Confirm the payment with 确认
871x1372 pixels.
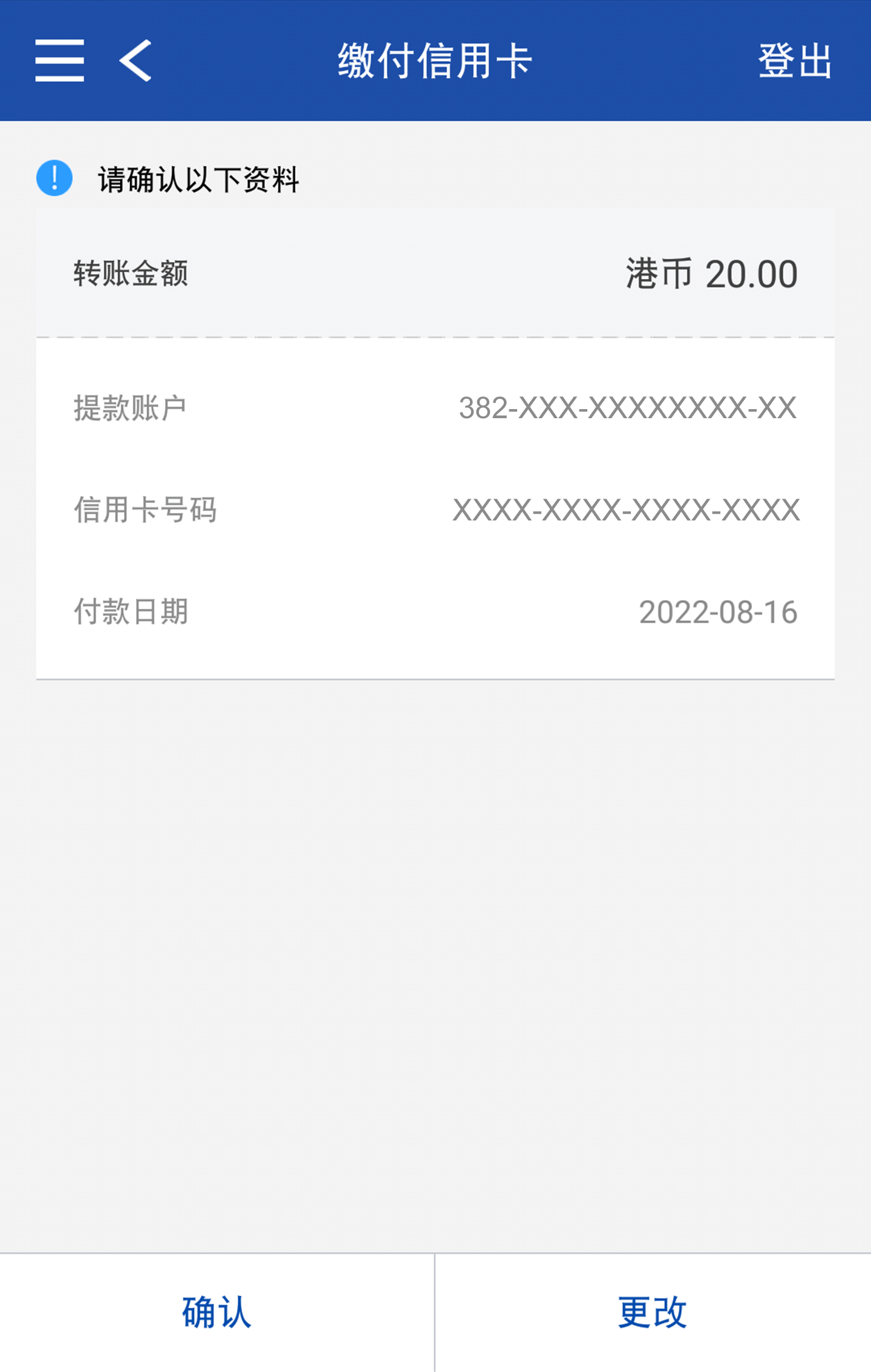(217, 1312)
